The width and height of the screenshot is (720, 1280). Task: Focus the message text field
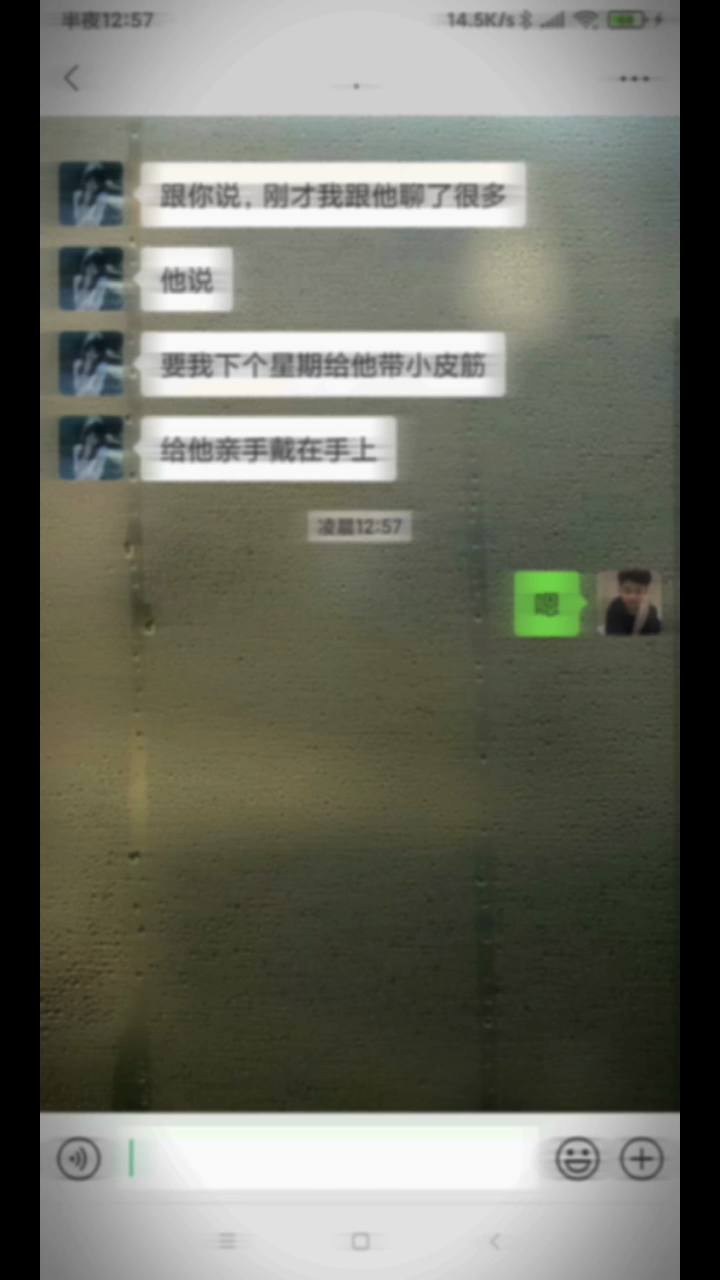coord(330,1159)
